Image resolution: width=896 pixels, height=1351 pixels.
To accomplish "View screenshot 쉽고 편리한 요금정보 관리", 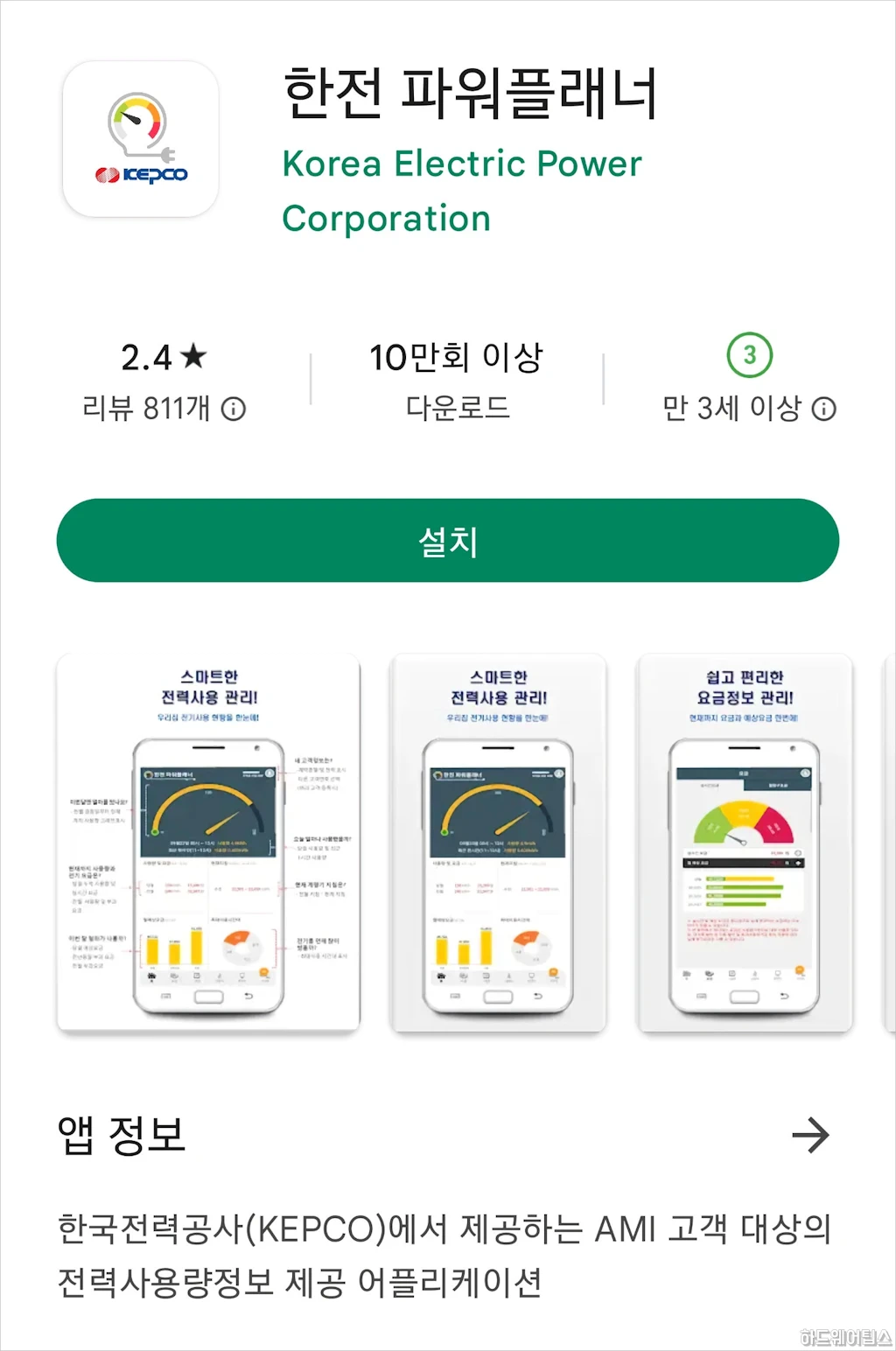I will coord(745,843).
